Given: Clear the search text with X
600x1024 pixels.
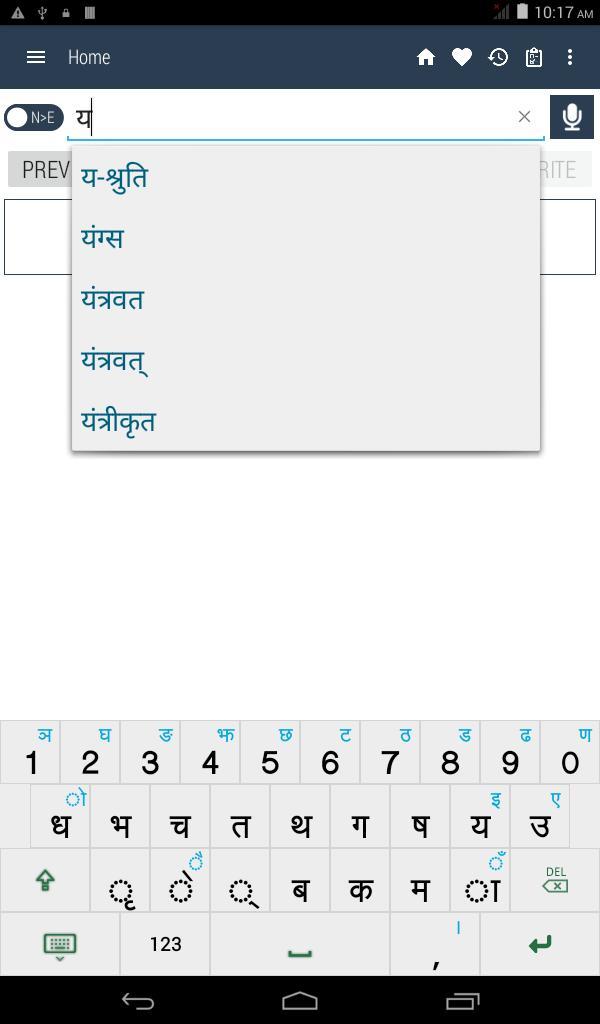Looking at the screenshot, I should [524, 117].
